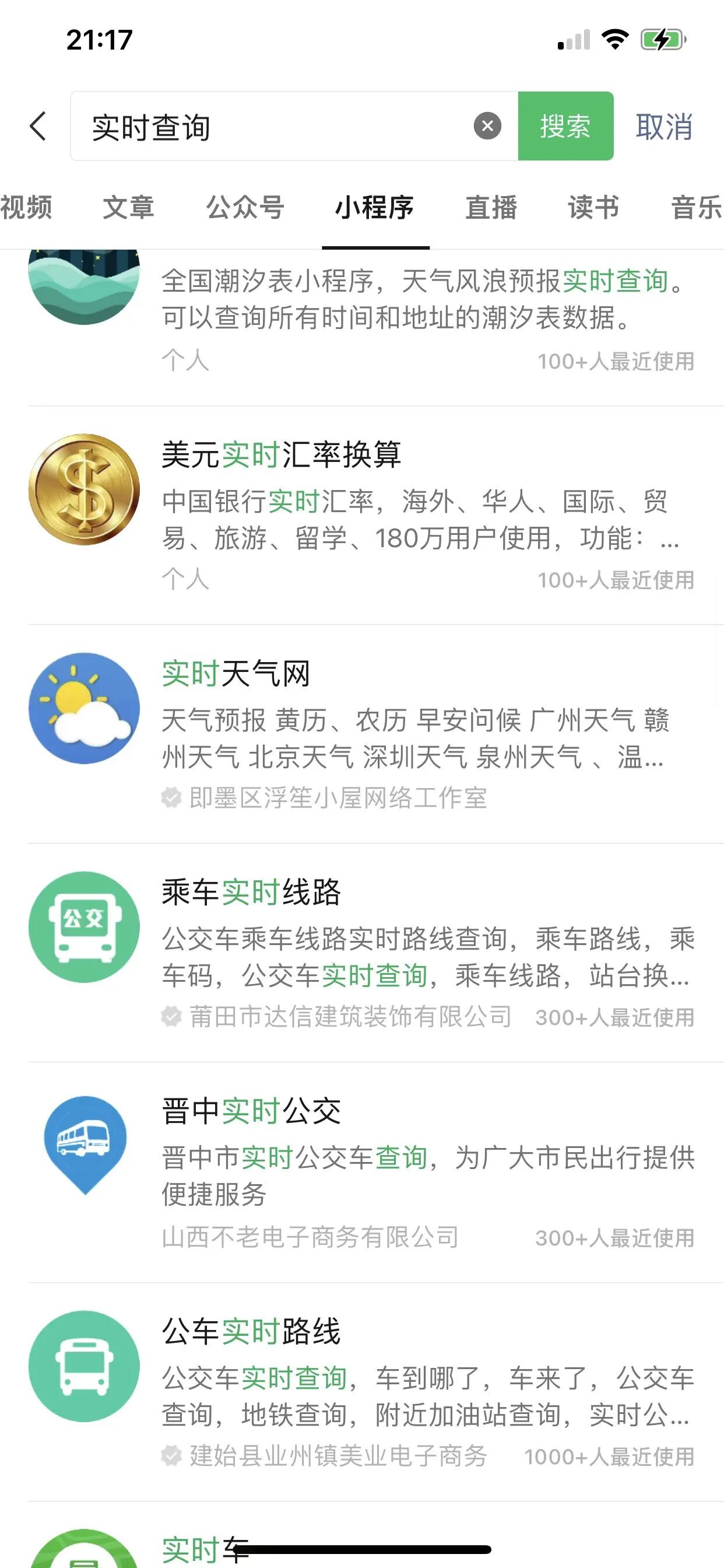
Task: Clear the search text
Action: pyautogui.click(x=487, y=127)
